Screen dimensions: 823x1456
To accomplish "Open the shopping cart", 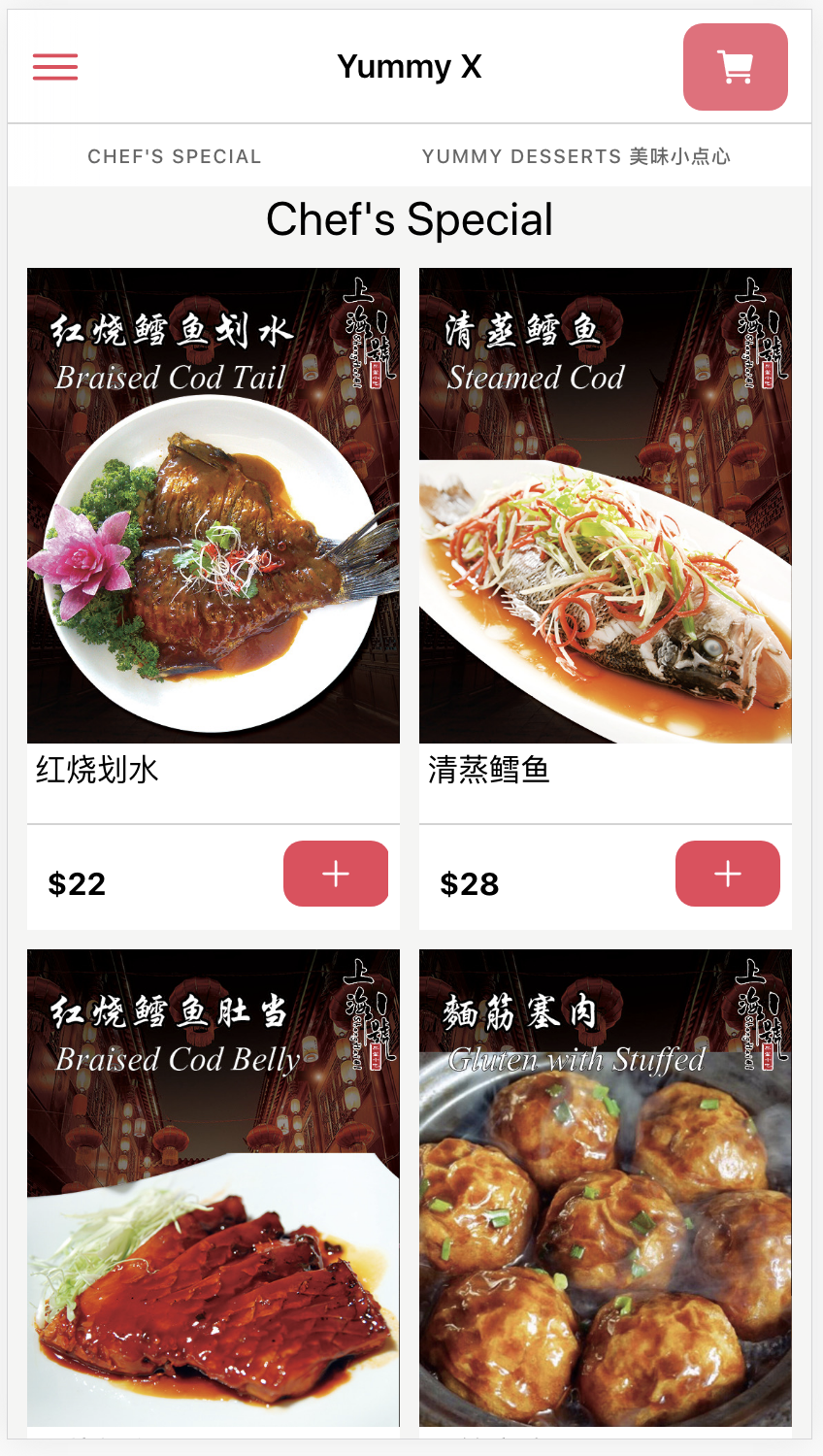I will tap(735, 67).
